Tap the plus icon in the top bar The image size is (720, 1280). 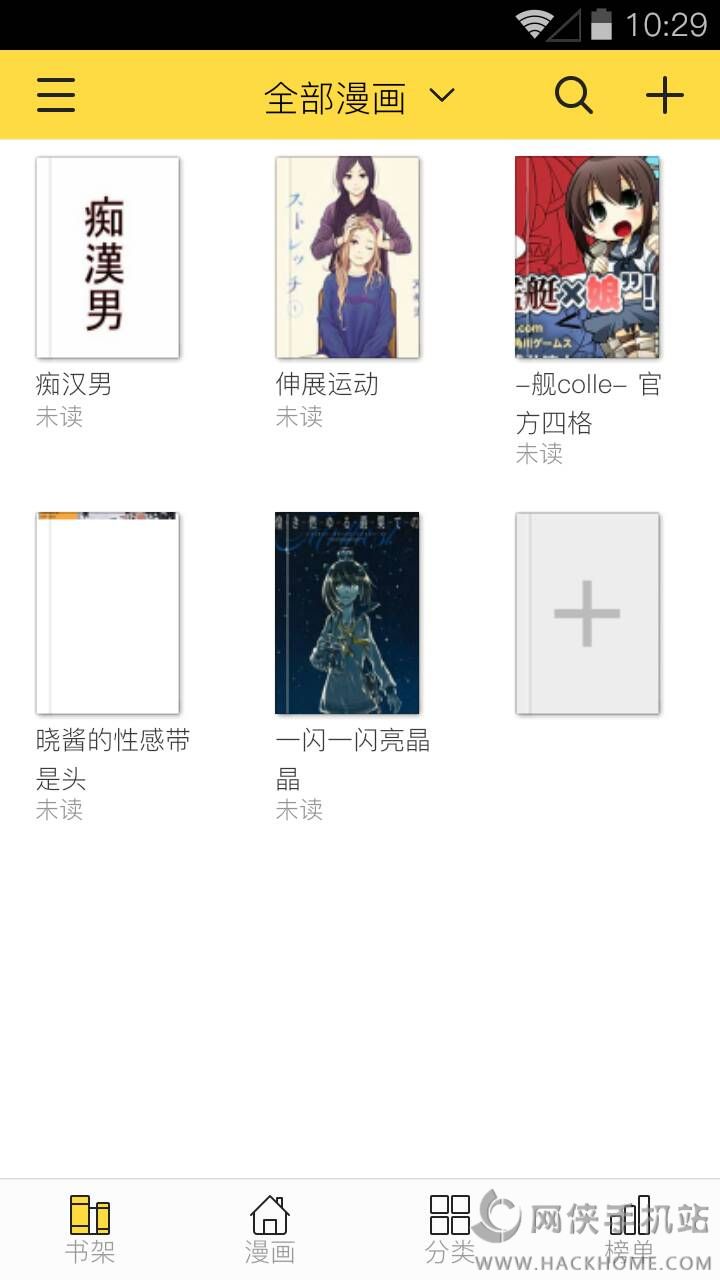[664, 96]
